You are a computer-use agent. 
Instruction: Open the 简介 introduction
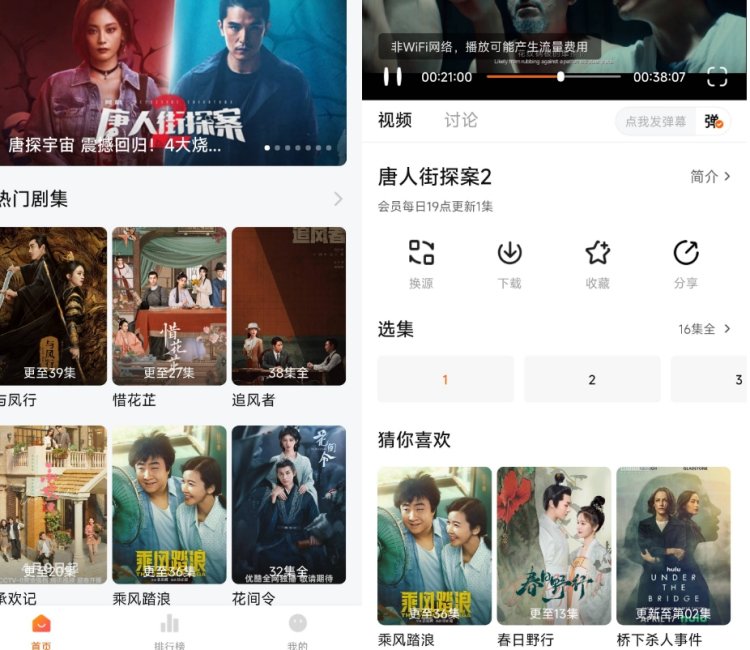710,177
